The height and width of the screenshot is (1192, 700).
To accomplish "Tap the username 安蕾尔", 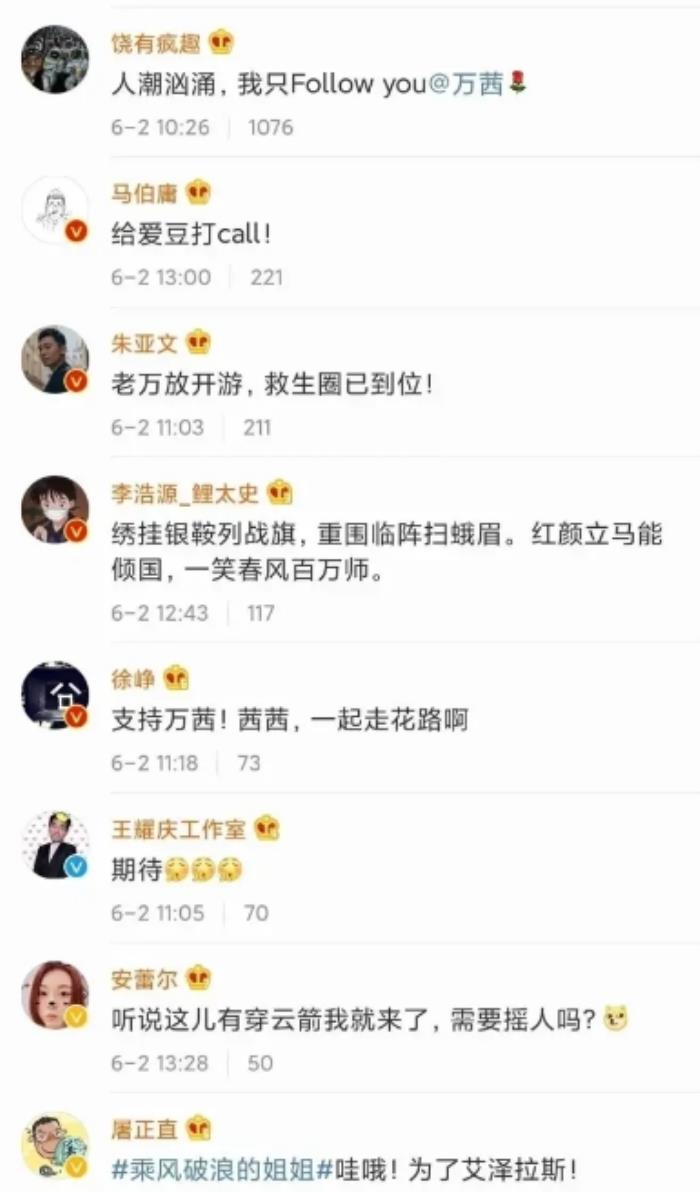I will coord(144,979).
